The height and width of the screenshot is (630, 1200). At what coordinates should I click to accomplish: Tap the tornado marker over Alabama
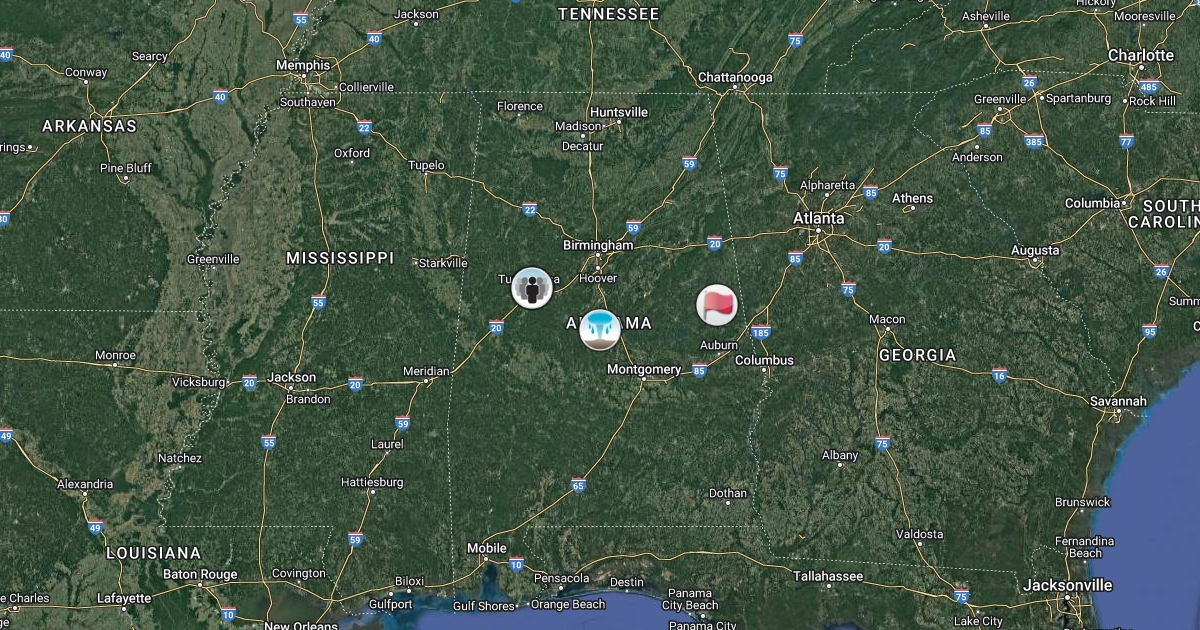[600, 329]
